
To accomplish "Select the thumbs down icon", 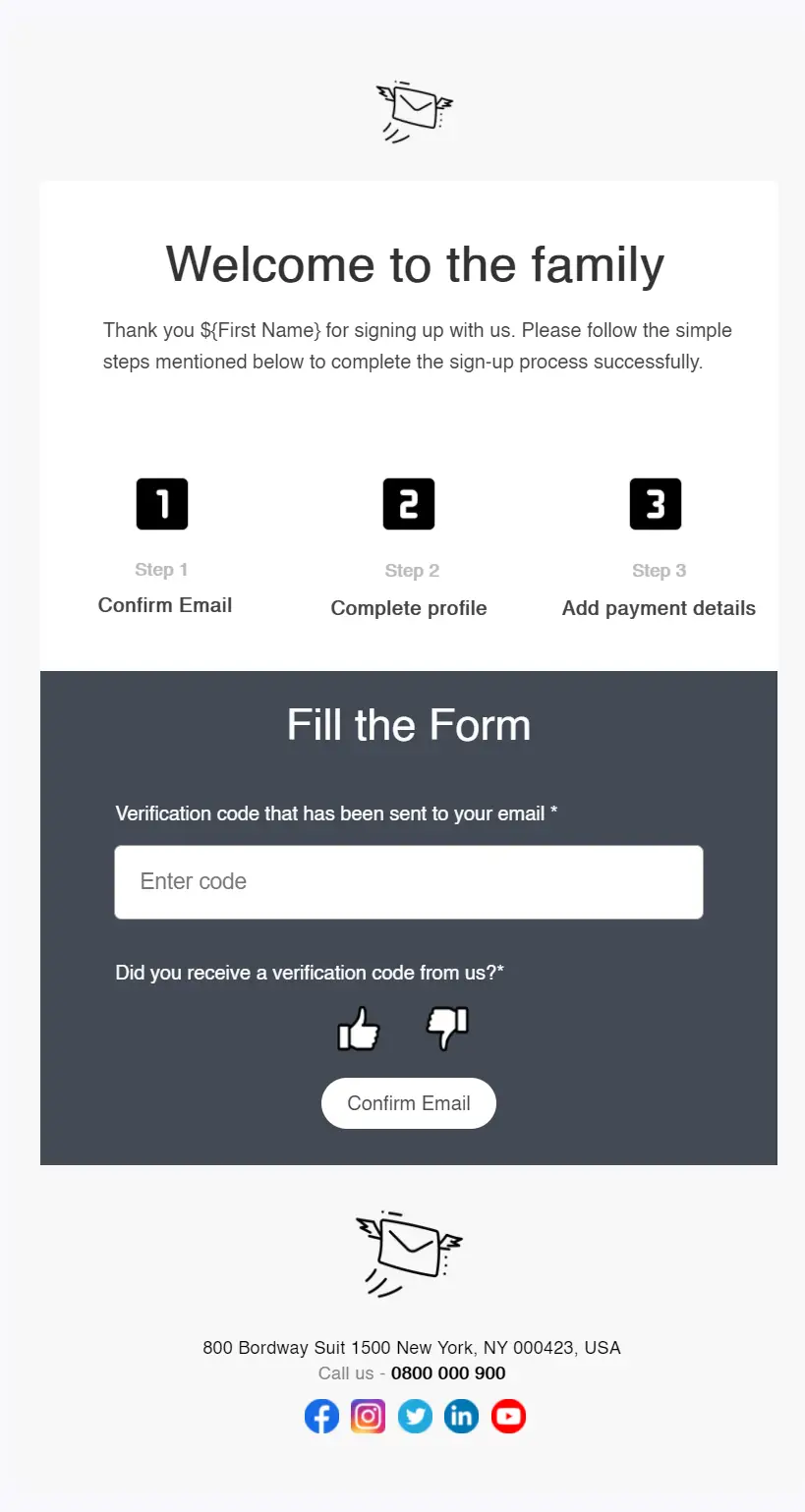I will coord(447,1029).
